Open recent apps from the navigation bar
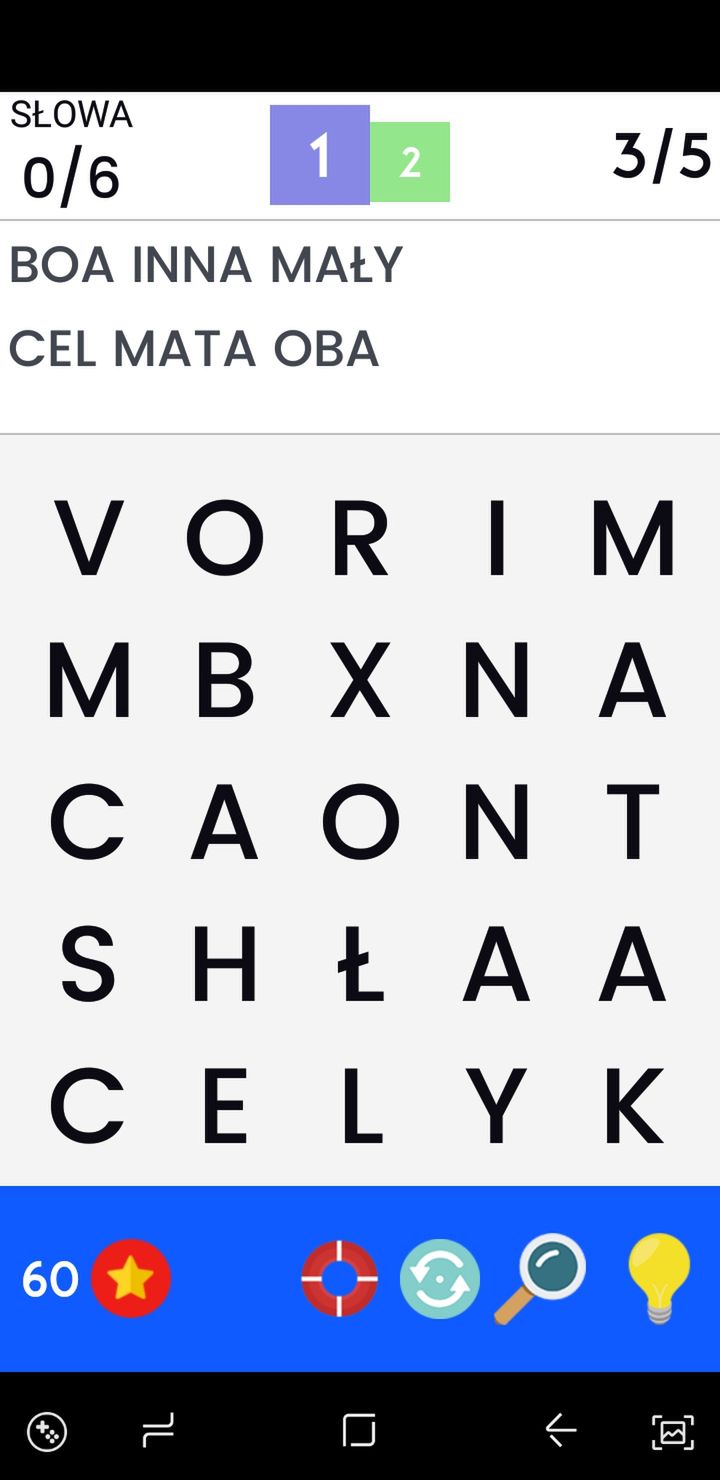The height and width of the screenshot is (1480, 720). tap(158, 1431)
